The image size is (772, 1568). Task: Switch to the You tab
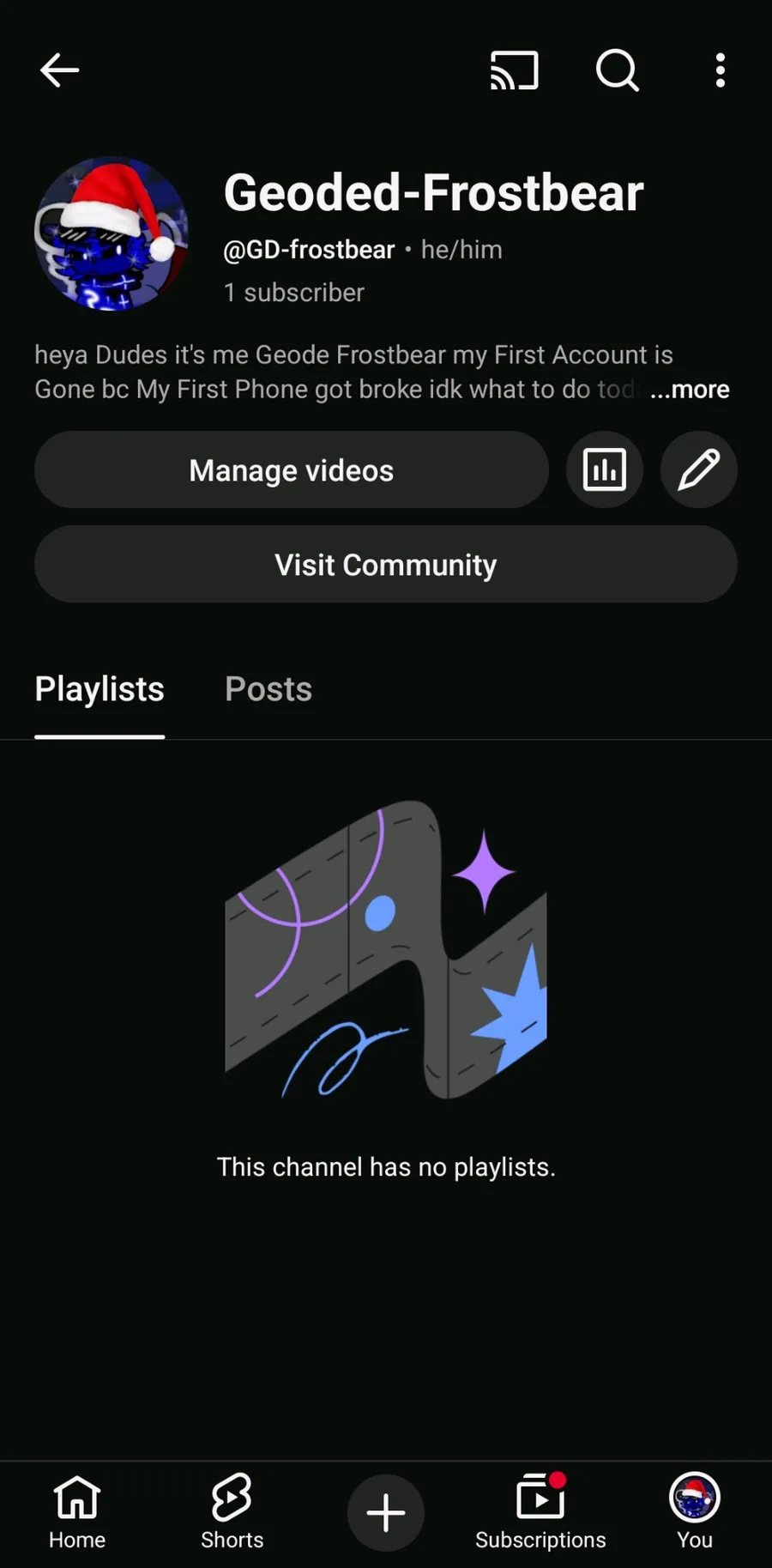point(695,1512)
